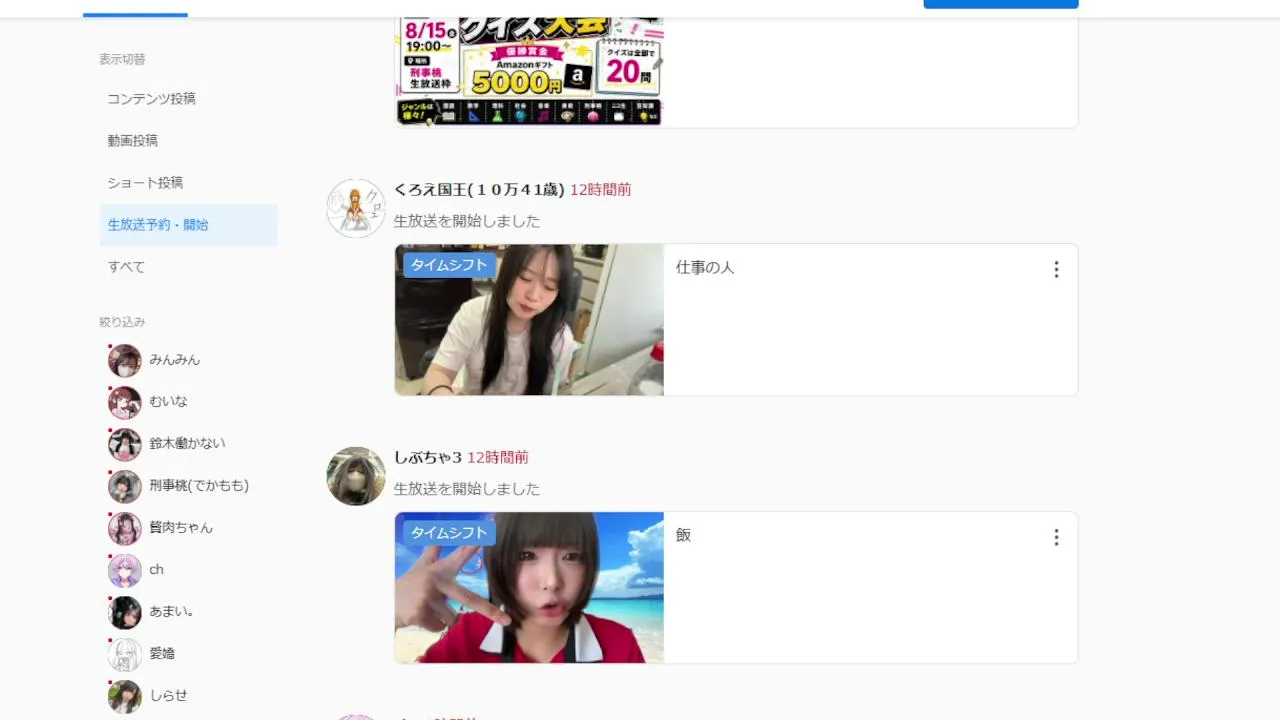
Task: Open the 仕事の人 timeshift broadcast card
Action: coord(736,320)
